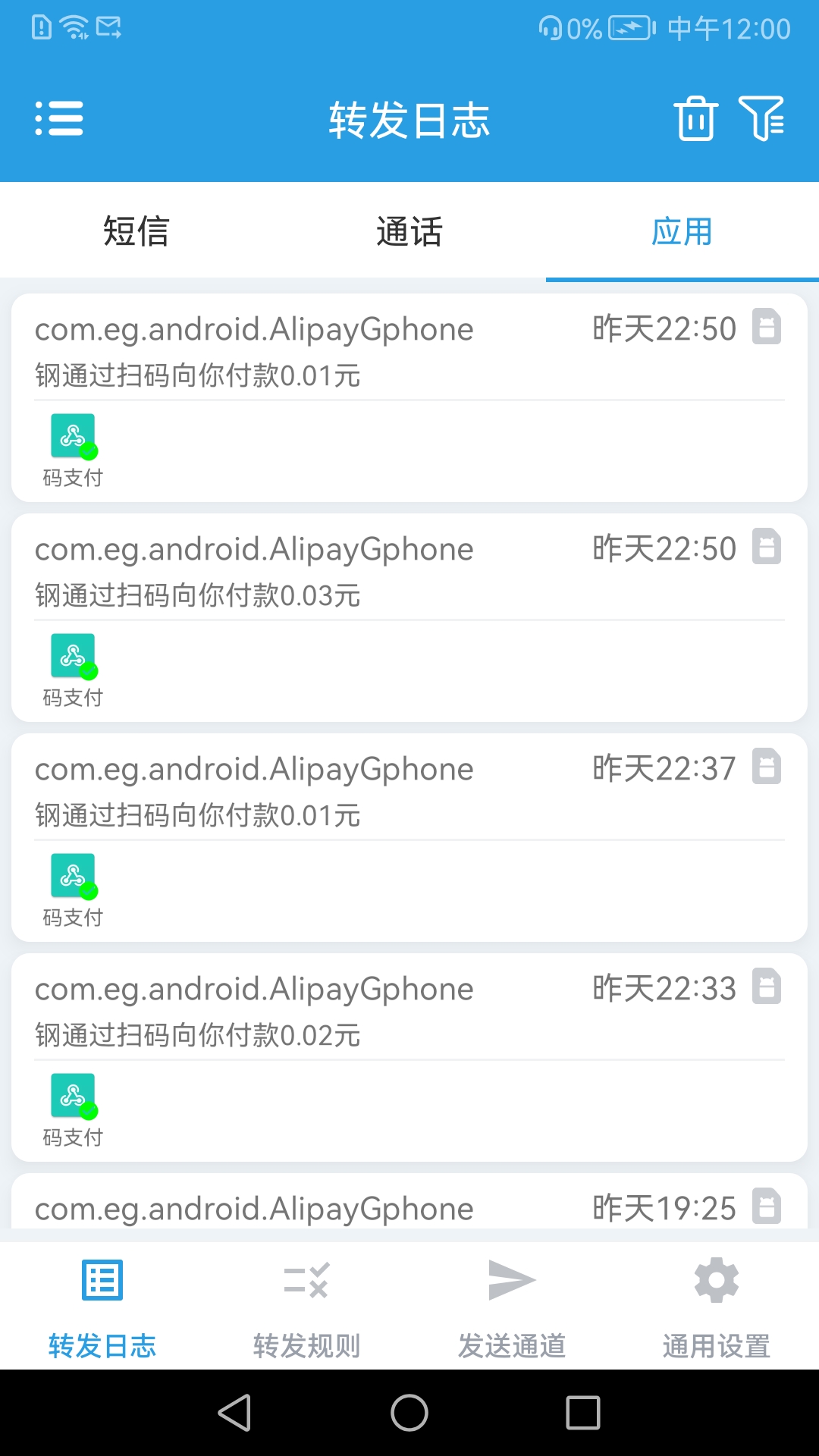Select the 应用 tab
Image resolution: width=819 pixels, height=1456 pixels.
coord(682,231)
